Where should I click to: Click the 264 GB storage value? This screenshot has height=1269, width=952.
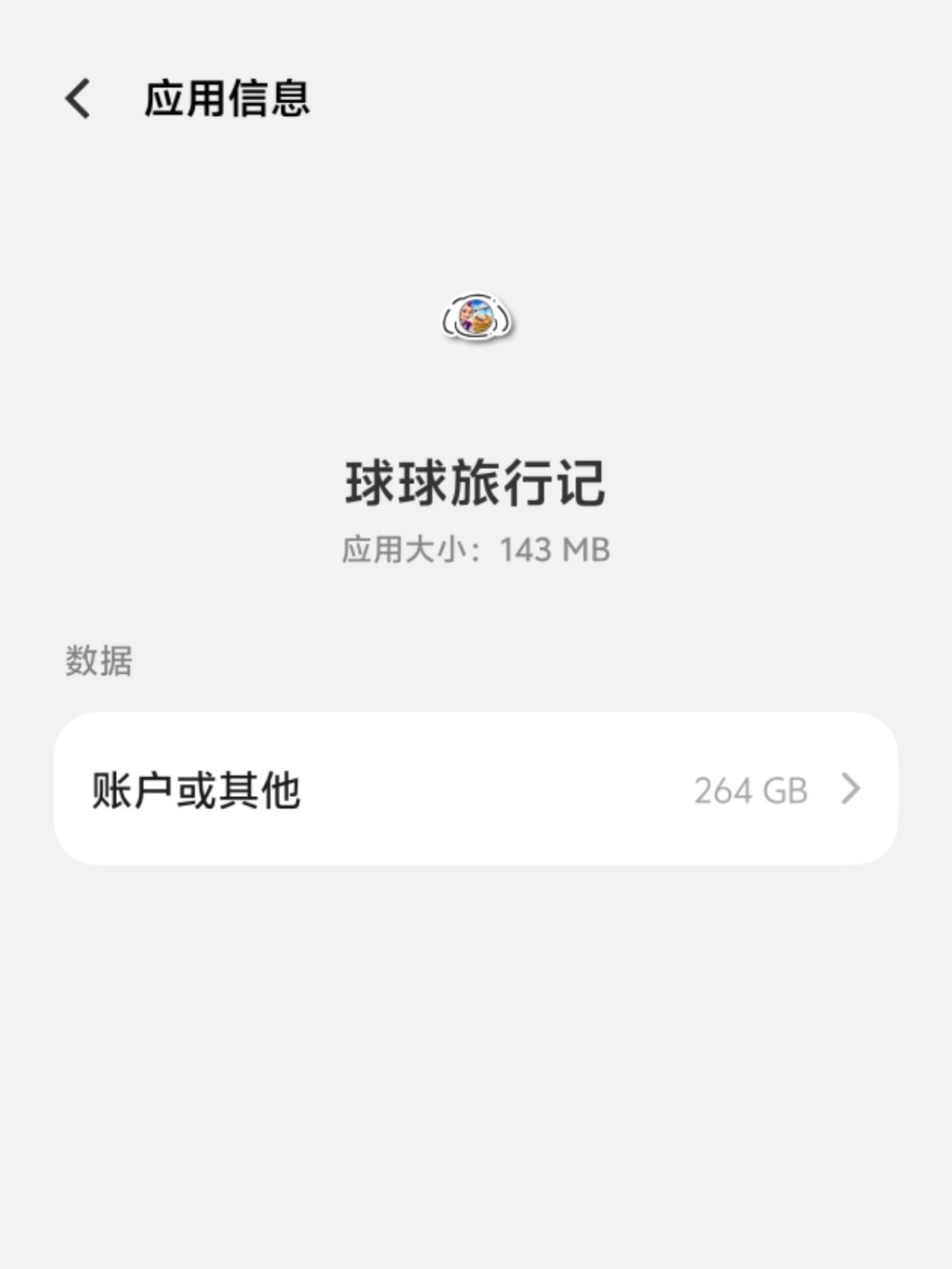coord(752,791)
